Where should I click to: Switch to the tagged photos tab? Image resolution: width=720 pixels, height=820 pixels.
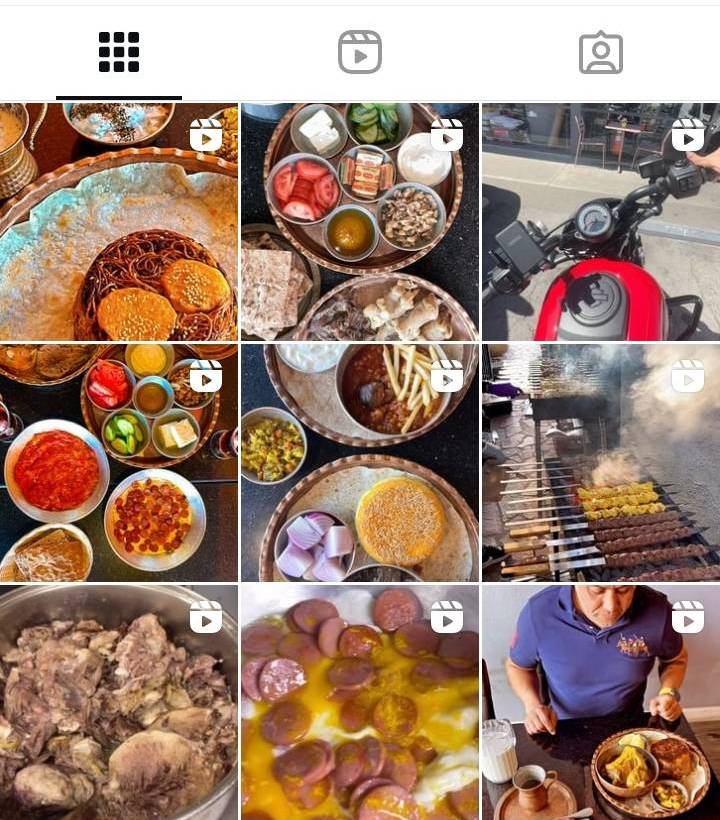tap(600, 52)
